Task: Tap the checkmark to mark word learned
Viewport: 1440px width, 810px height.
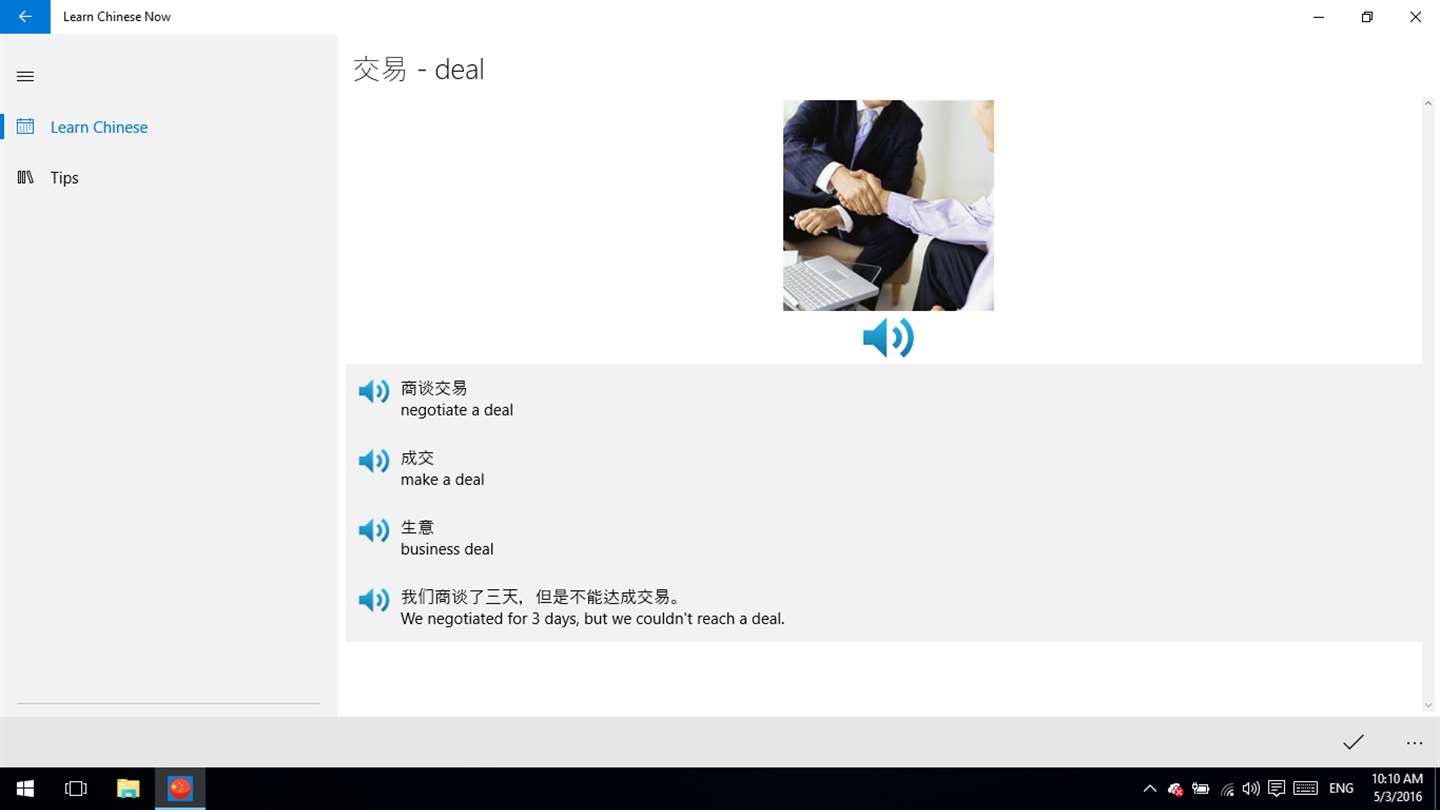Action: point(1353,742)
